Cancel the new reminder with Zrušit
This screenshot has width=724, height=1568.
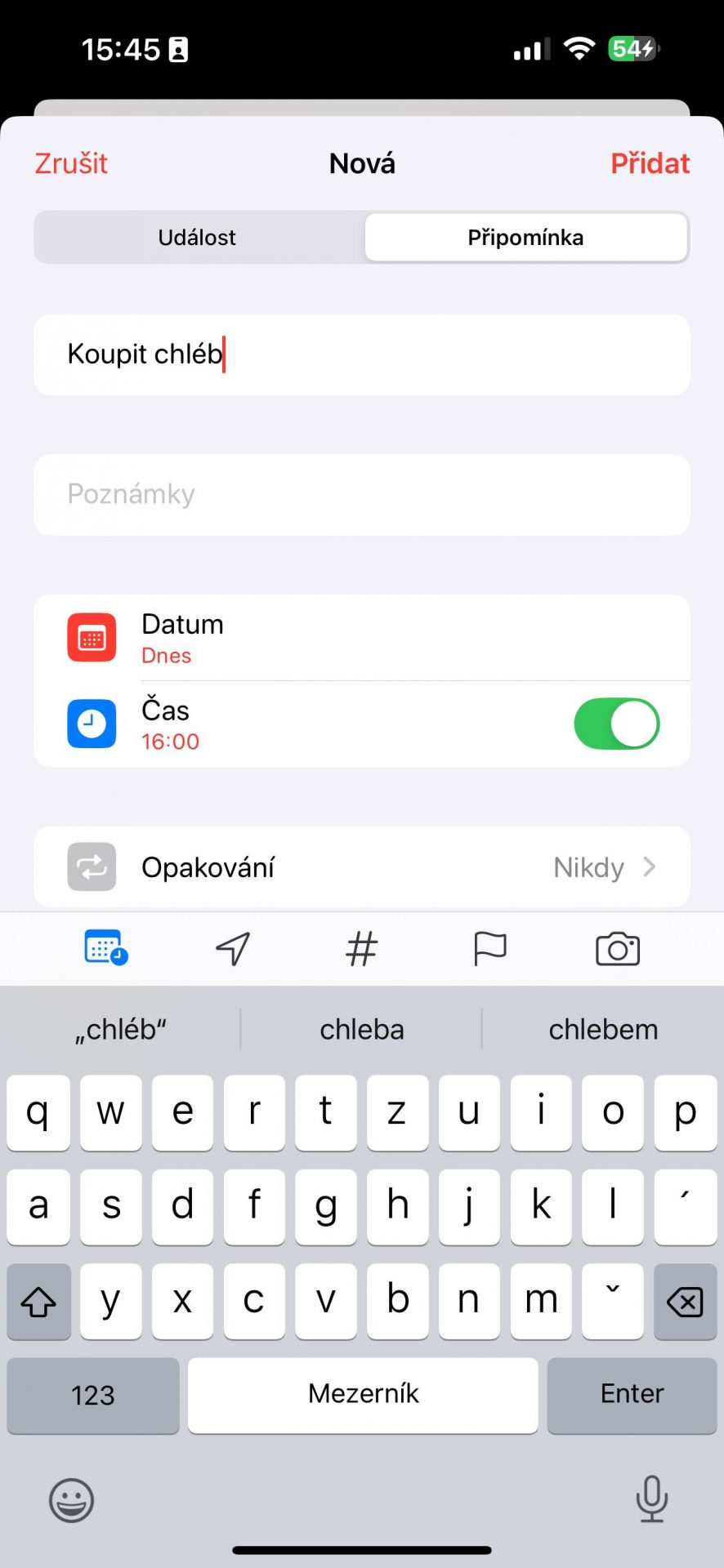(x=71, y=163)
